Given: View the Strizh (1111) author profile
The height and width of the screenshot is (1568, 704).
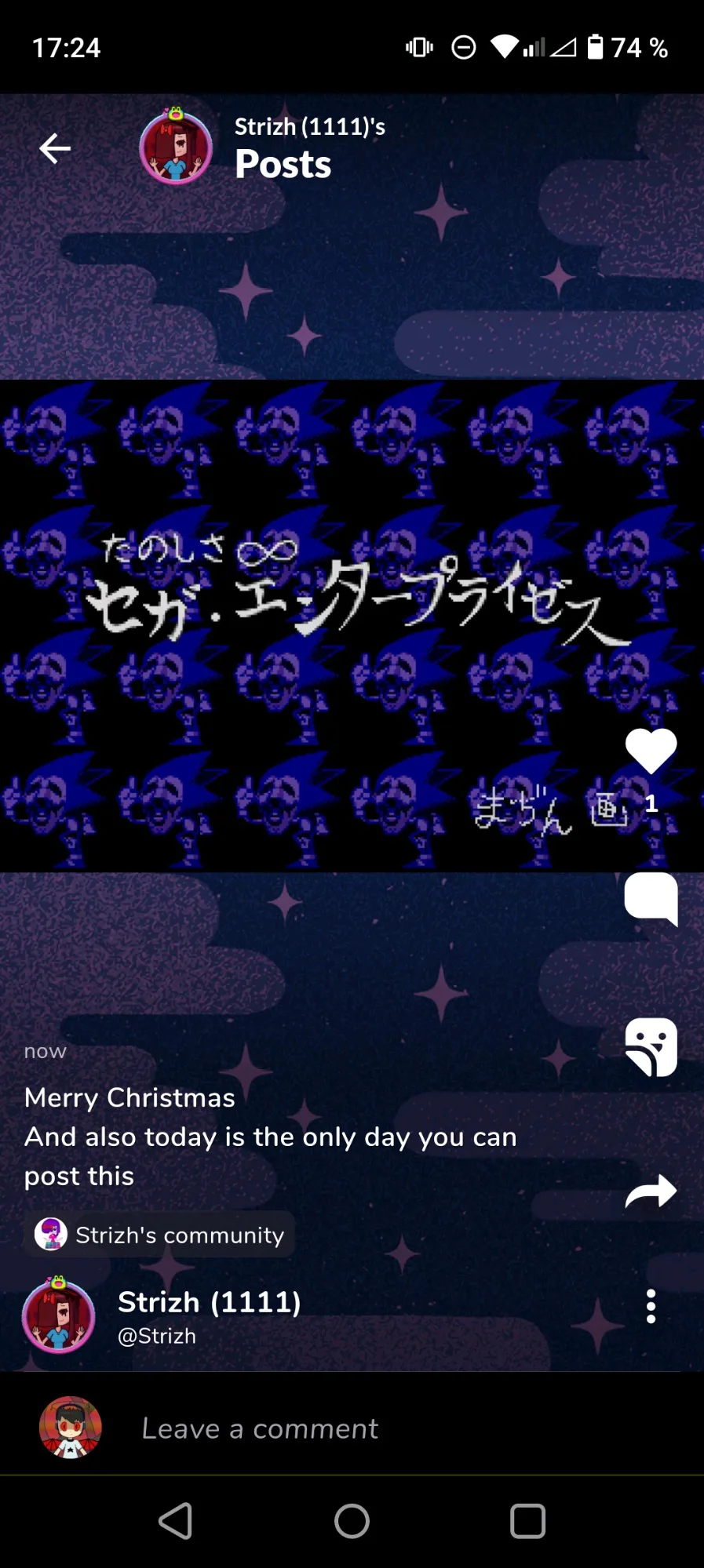Looking at the screenshot, I should 208,1303.
